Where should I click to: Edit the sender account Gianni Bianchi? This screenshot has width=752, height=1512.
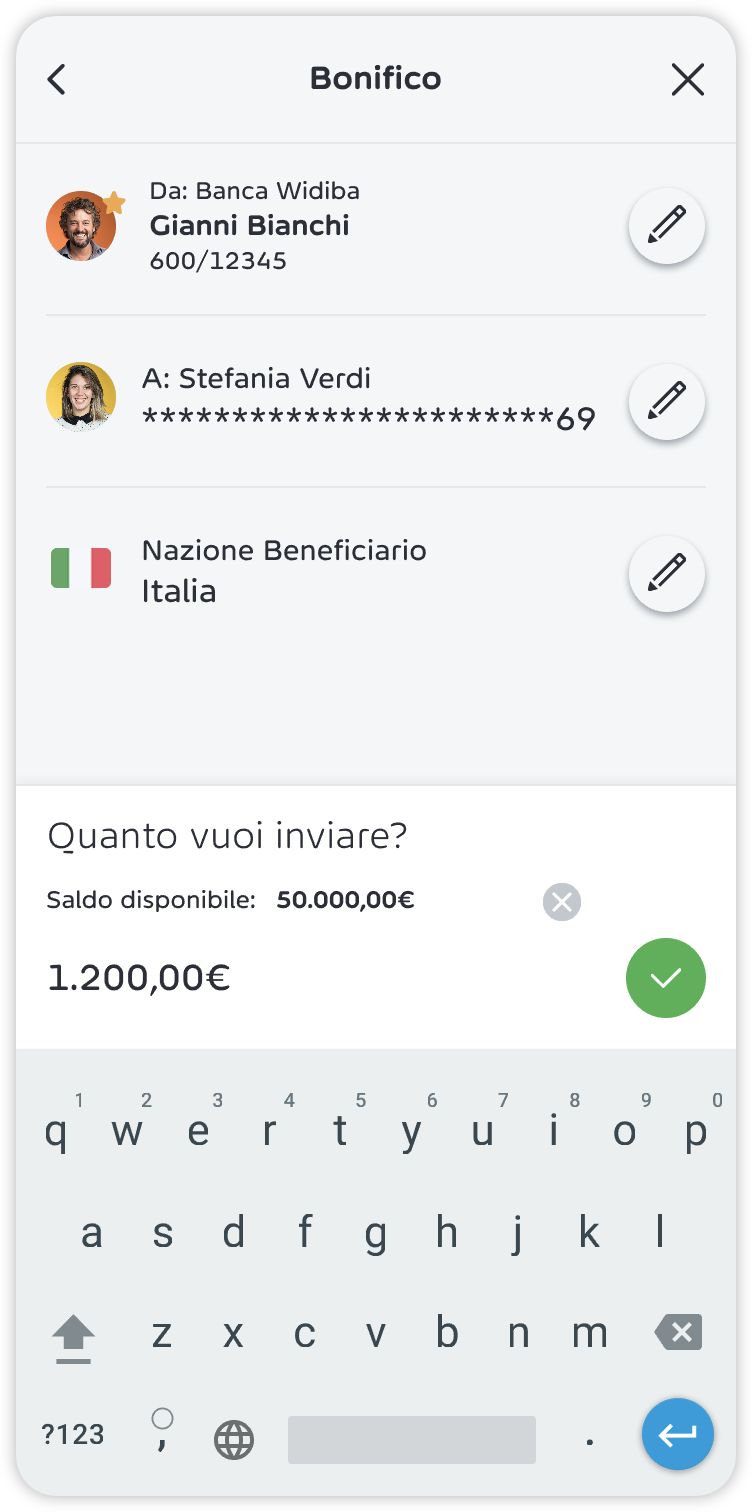pos(666,226)
